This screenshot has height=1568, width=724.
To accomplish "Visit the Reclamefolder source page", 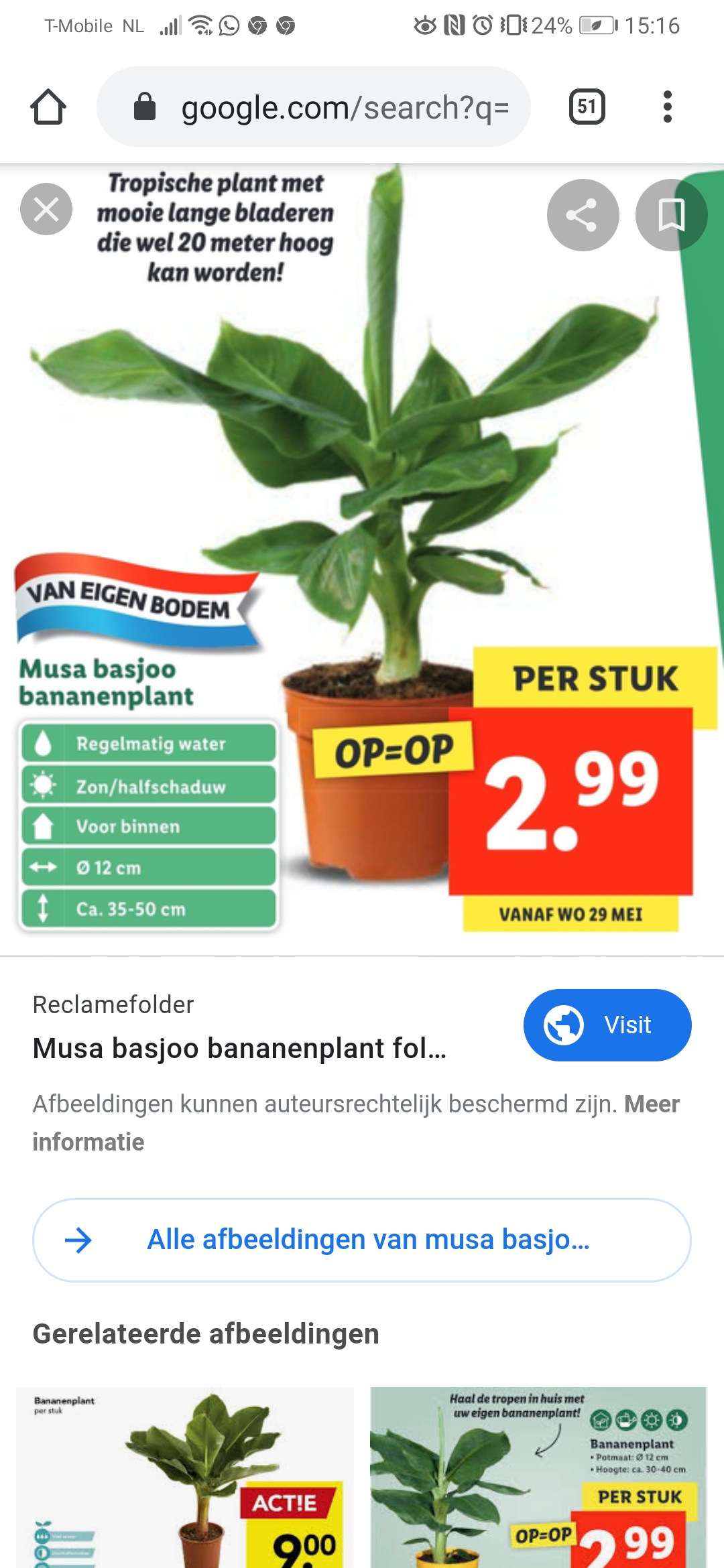I will [x=607, y=1025].
